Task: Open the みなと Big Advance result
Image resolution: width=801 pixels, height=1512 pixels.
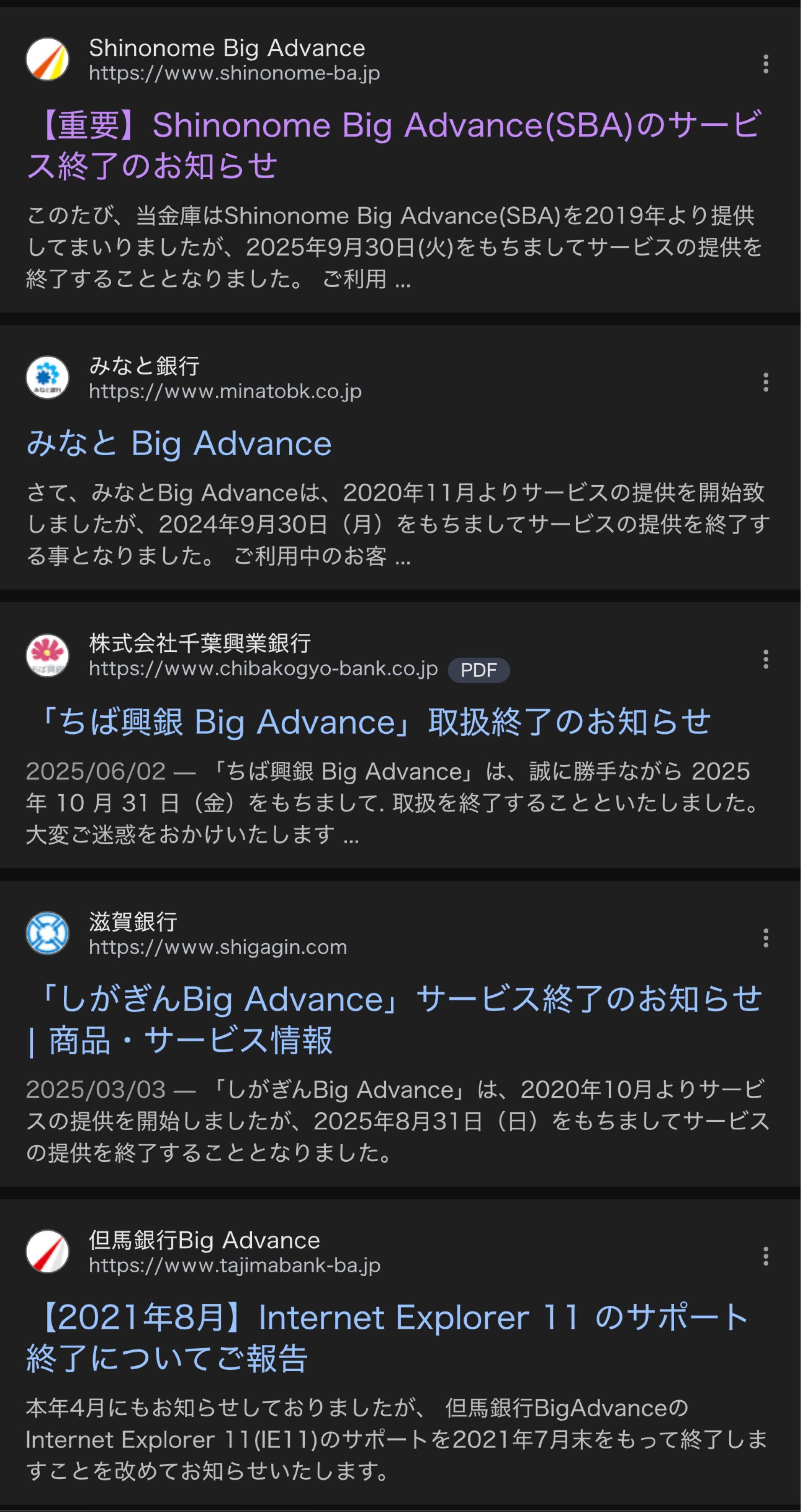Action: click(179, 444)
